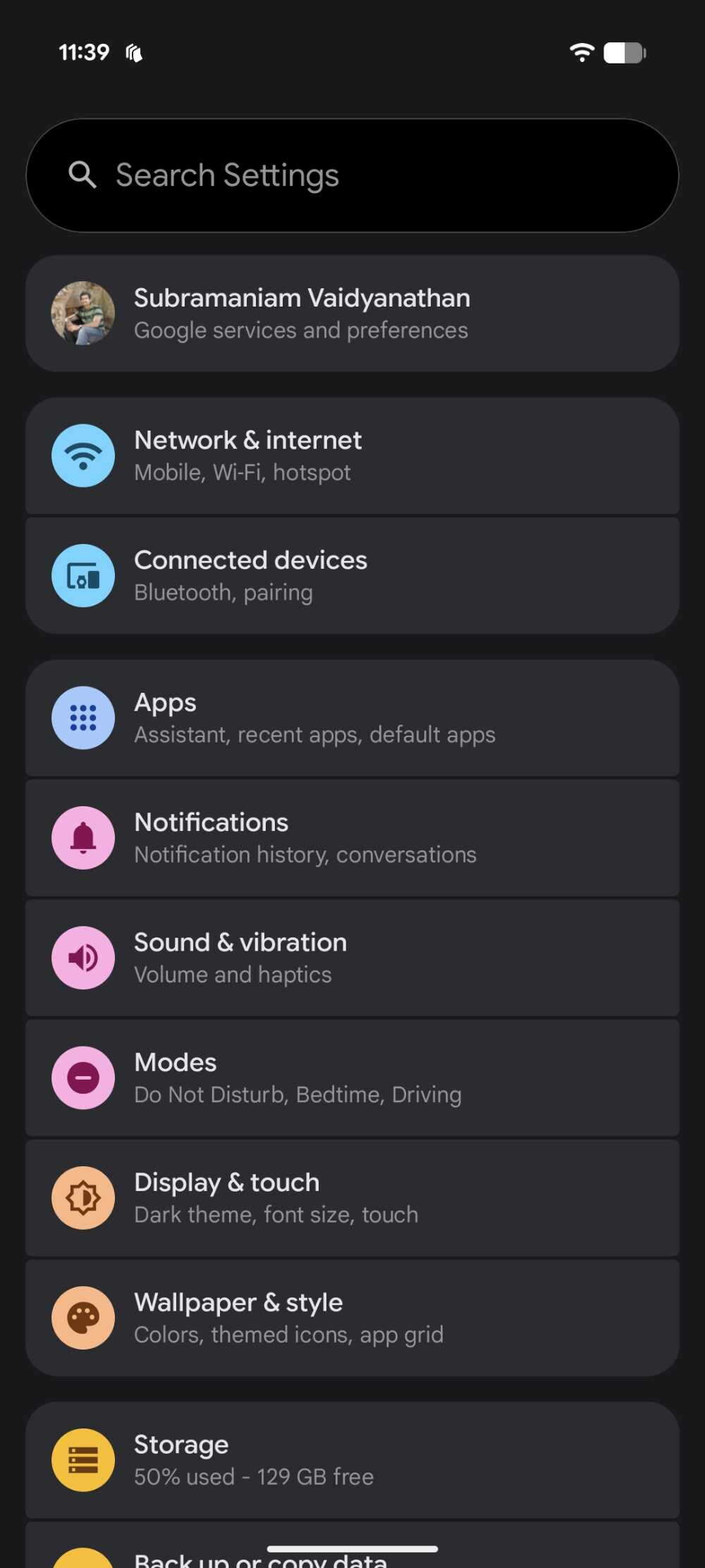Open Notifications settings
The height and width of the screenshot is (1568, 705).
click(x=352, y=838)
